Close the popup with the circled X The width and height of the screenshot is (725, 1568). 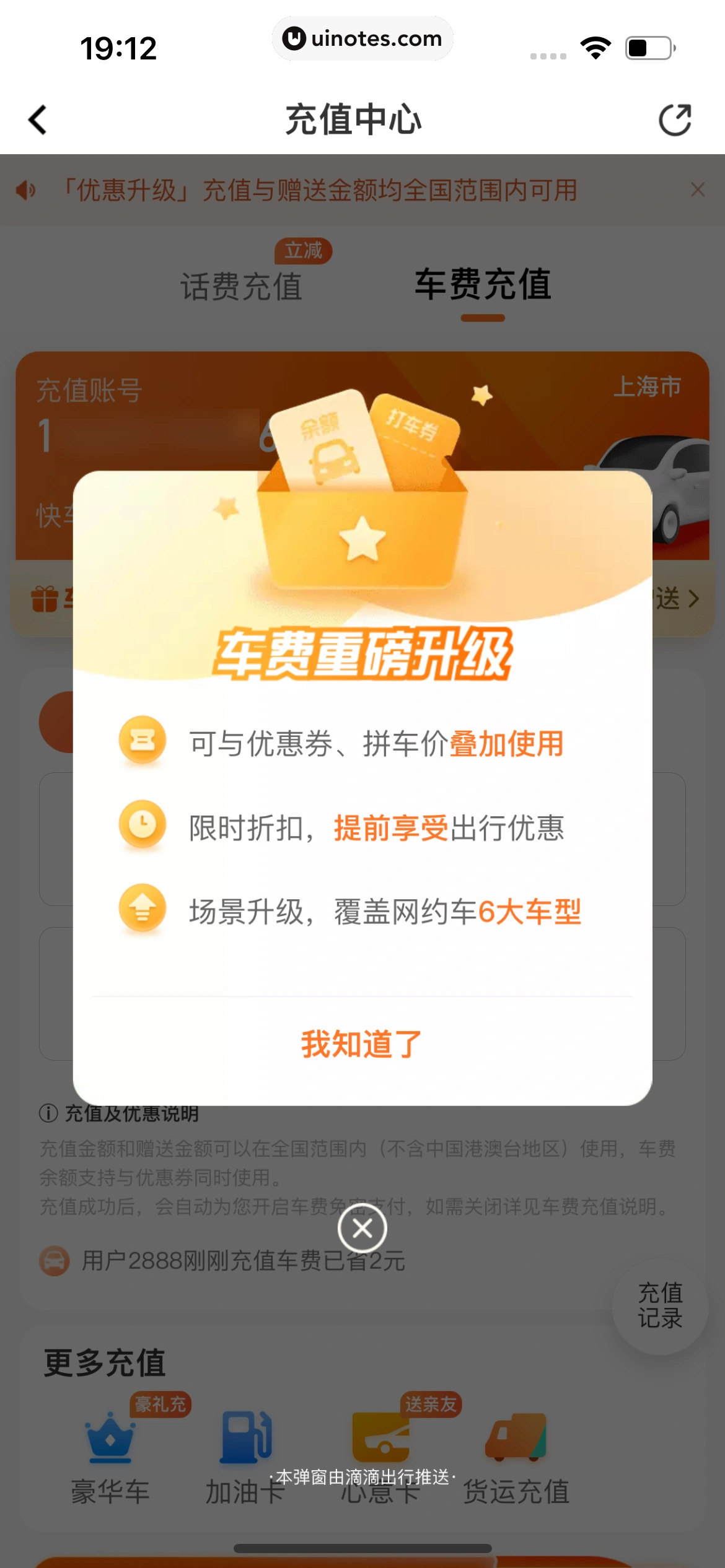tap(362, 1228)
